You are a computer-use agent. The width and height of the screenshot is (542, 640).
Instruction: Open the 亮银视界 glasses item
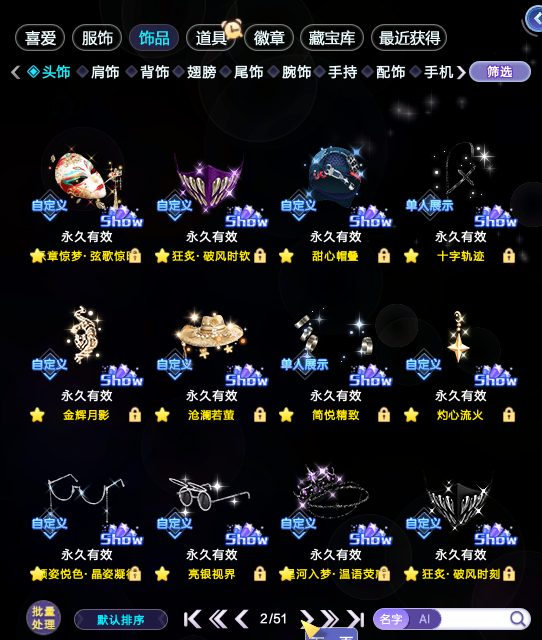[211, 522]
